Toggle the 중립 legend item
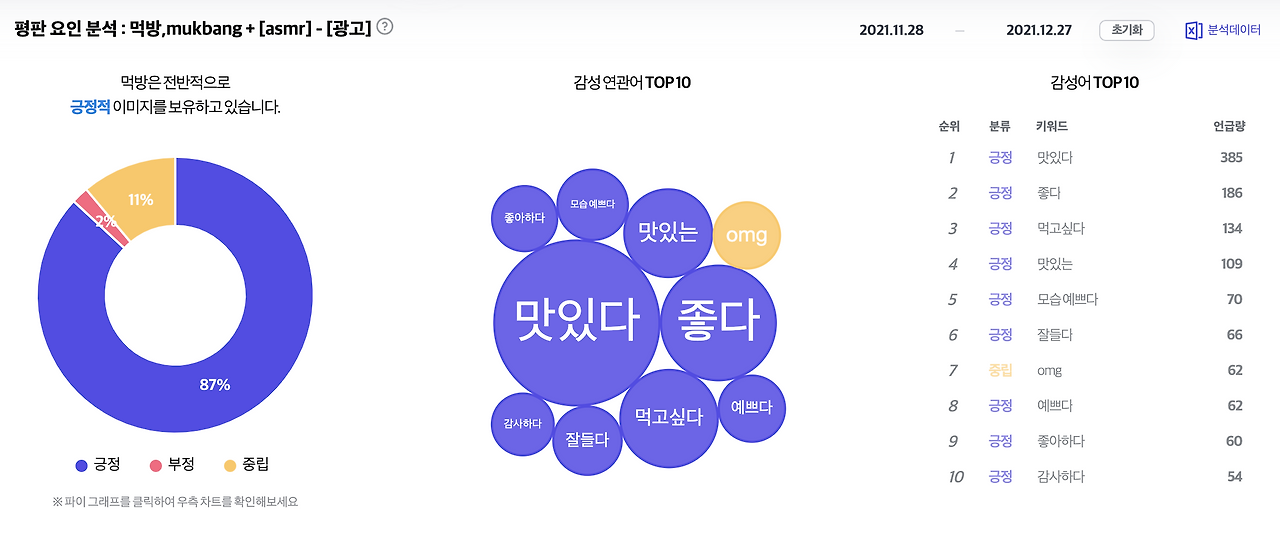1280x534 pixels. point(246,465)
